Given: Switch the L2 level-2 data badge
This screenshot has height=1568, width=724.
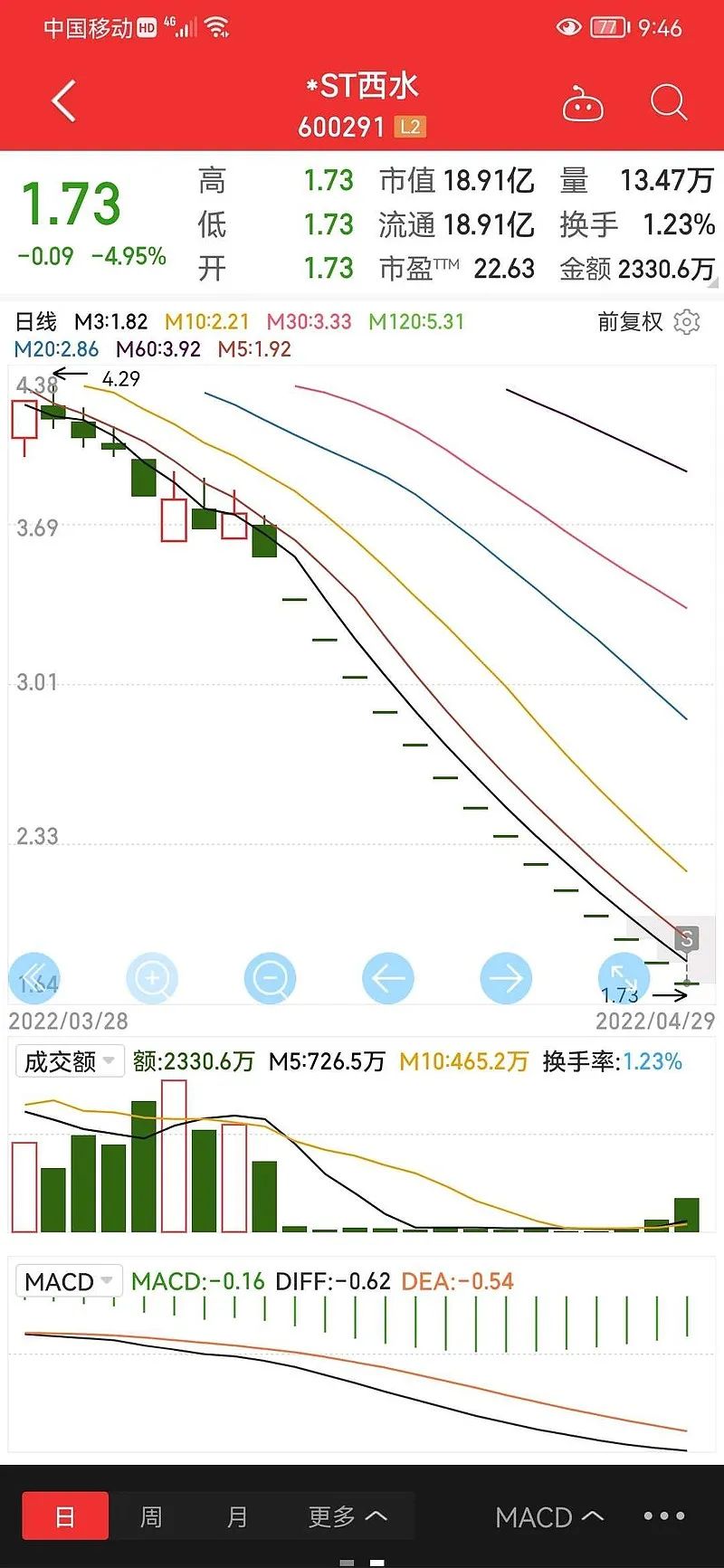Looking at the screenshot, I should point(409,128).
